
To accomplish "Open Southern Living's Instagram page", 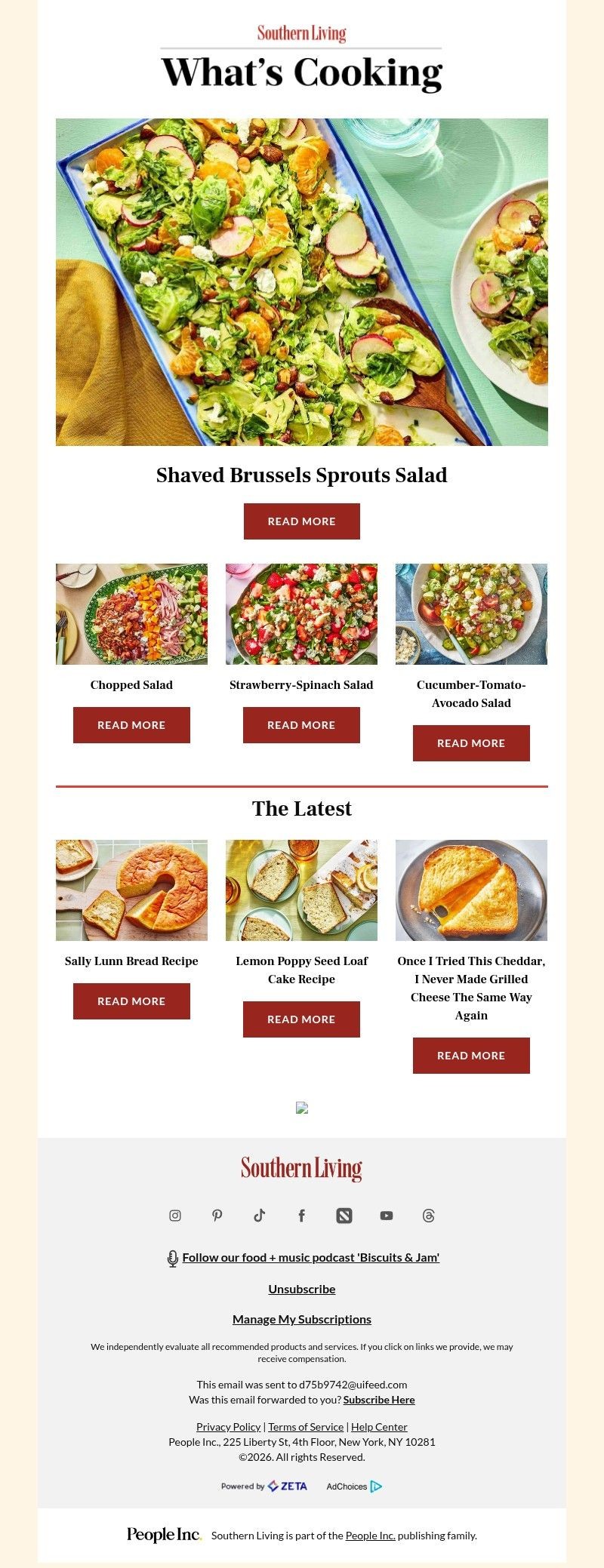I will [x=175, y=1216].
